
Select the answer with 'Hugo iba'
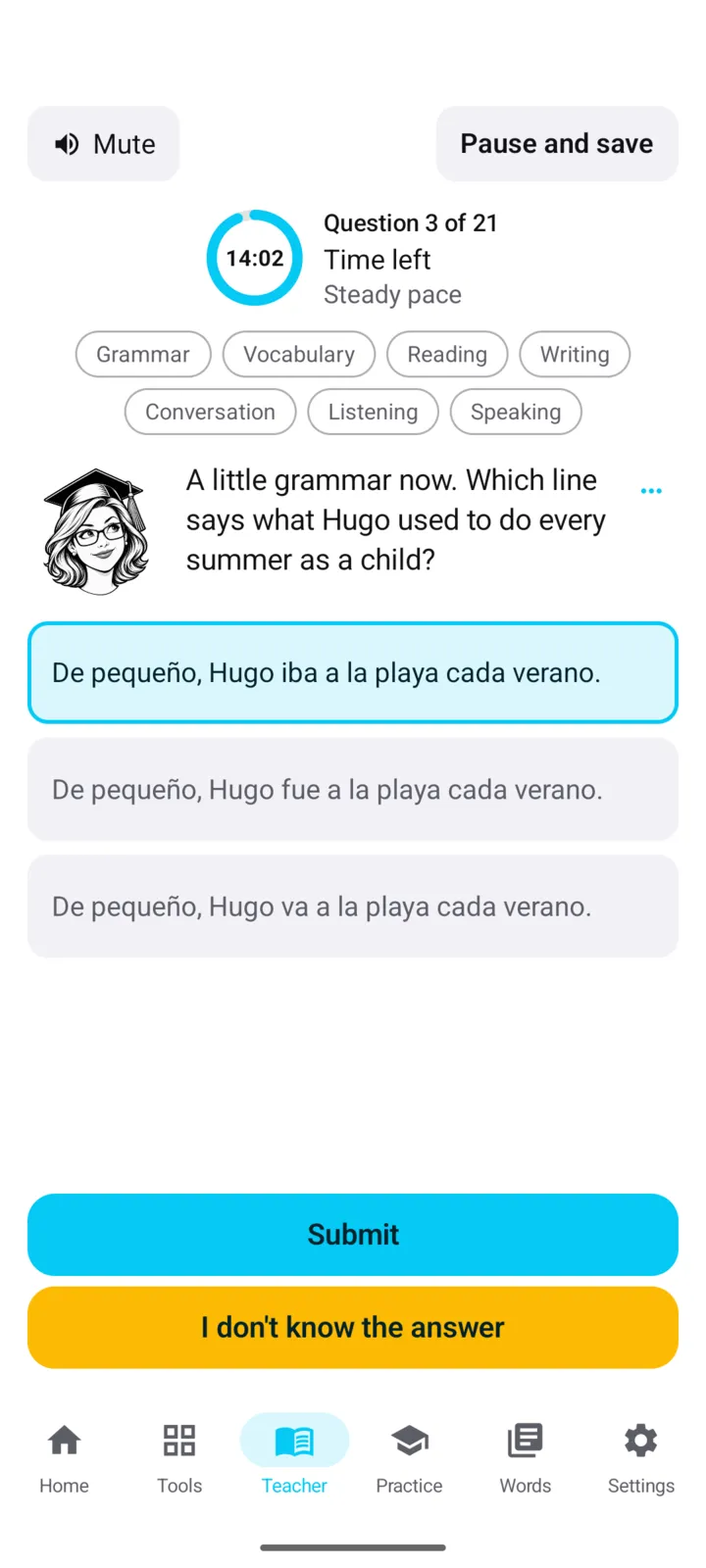[353, 672]
